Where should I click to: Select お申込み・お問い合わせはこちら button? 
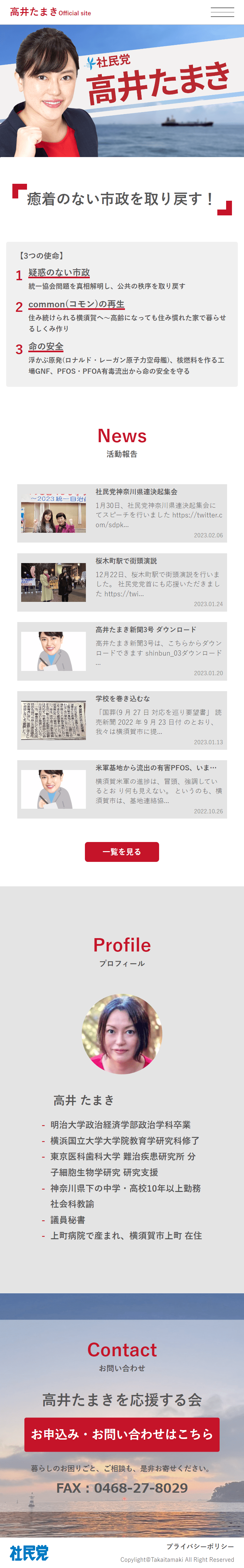click(x=122, y=1434)
